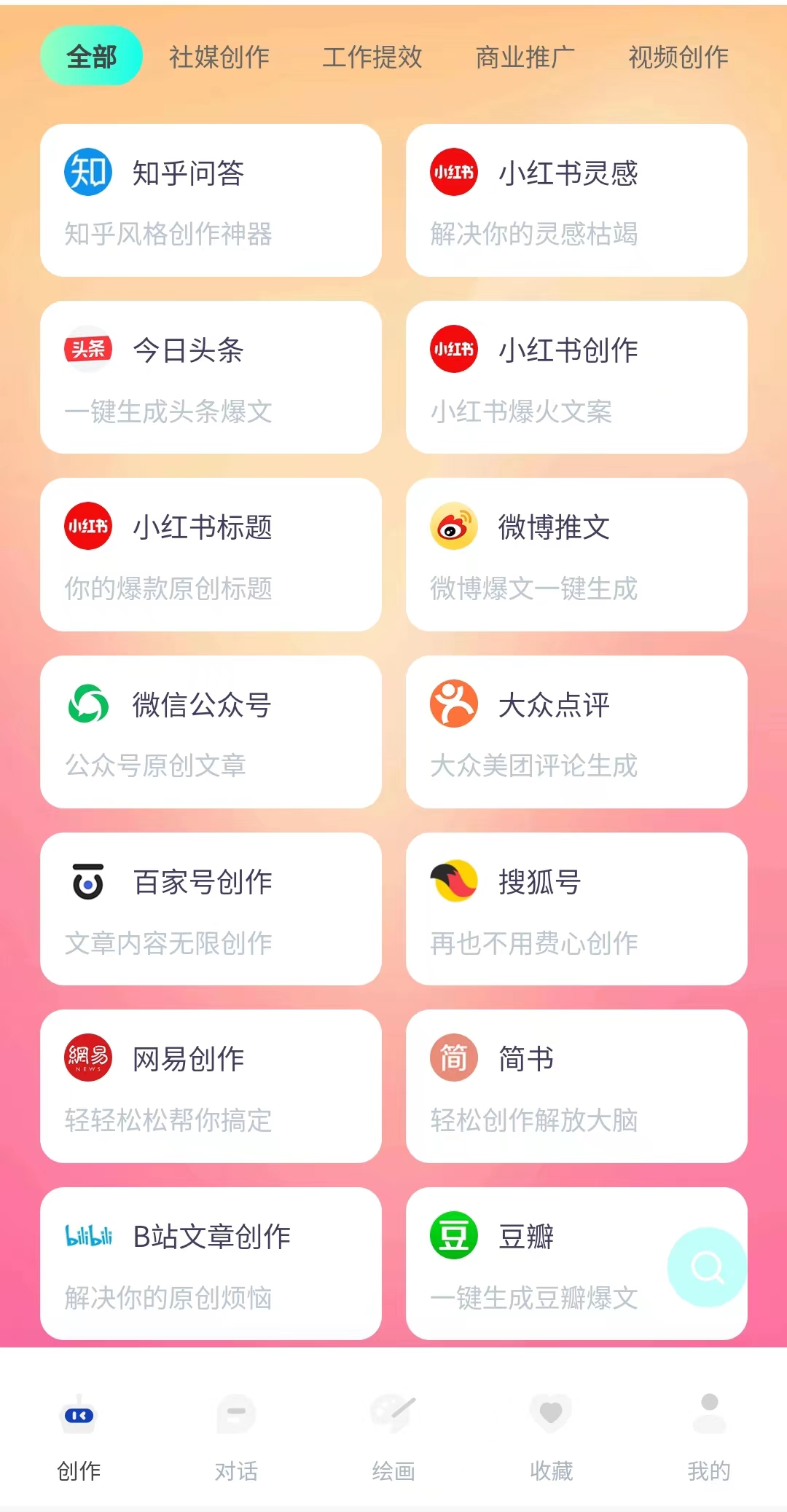Image resolution: width=787 pixels, height=1512 pixels.
Task: Open the 微信公众号 article tool
Action: 211,732
